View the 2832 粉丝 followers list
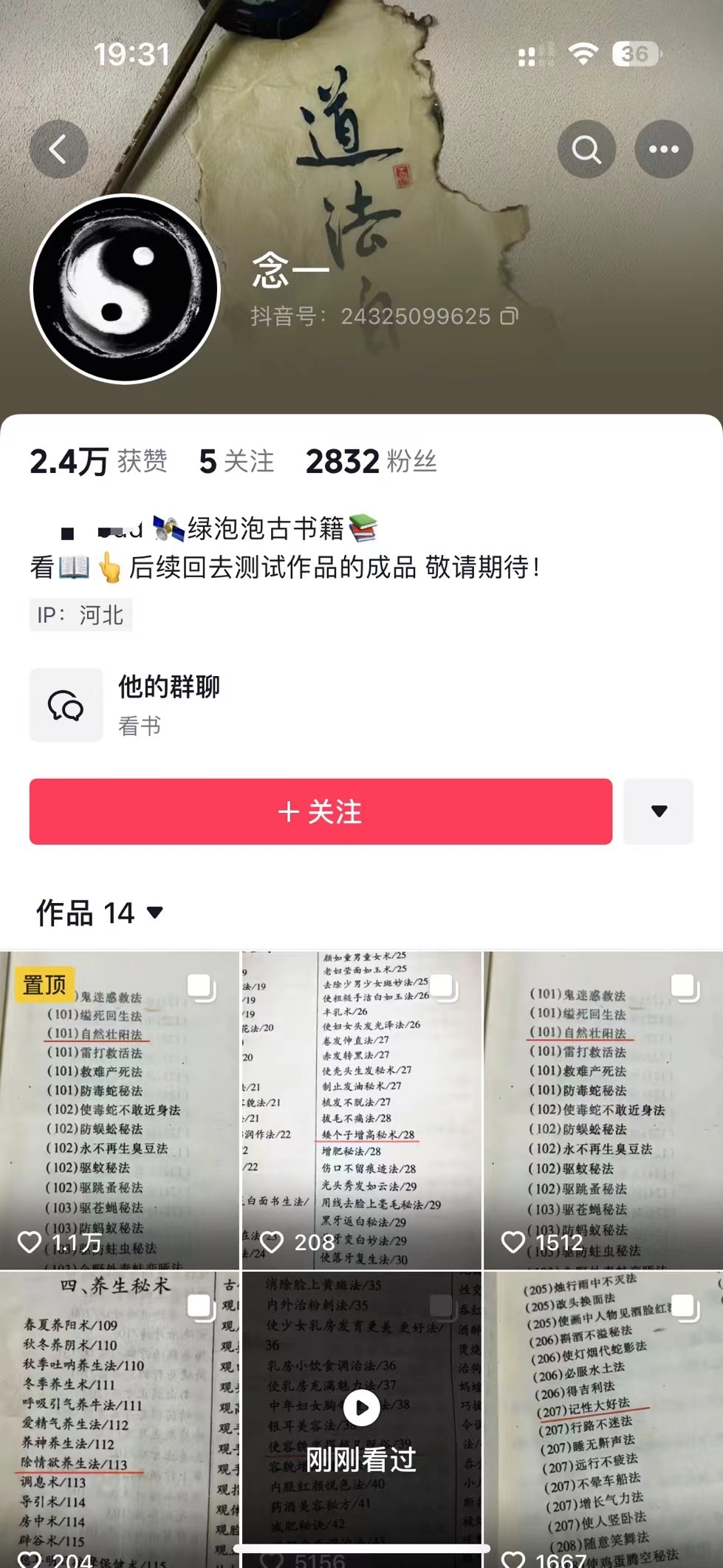The image size is (723, 1568). (371, 461)
